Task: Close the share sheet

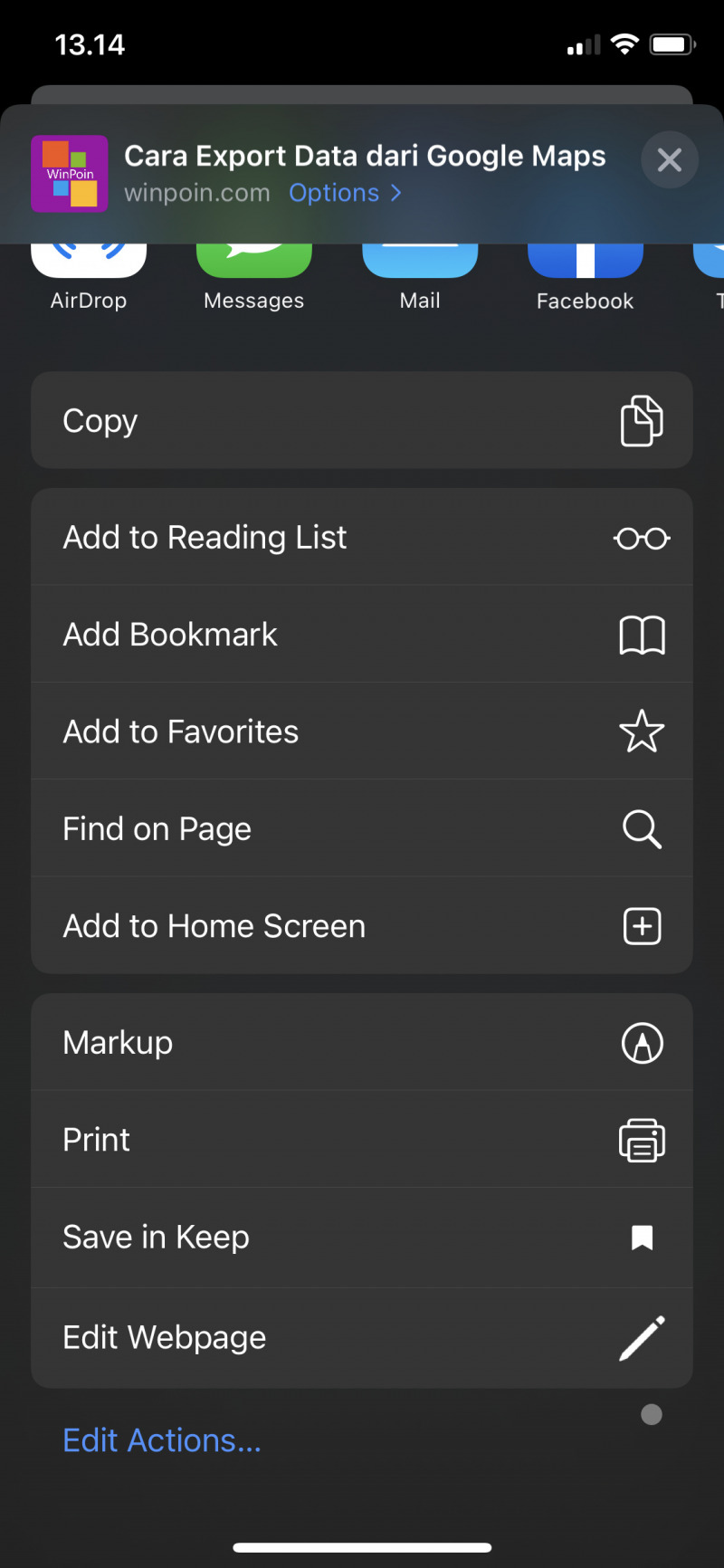Action: pos(669,160)
